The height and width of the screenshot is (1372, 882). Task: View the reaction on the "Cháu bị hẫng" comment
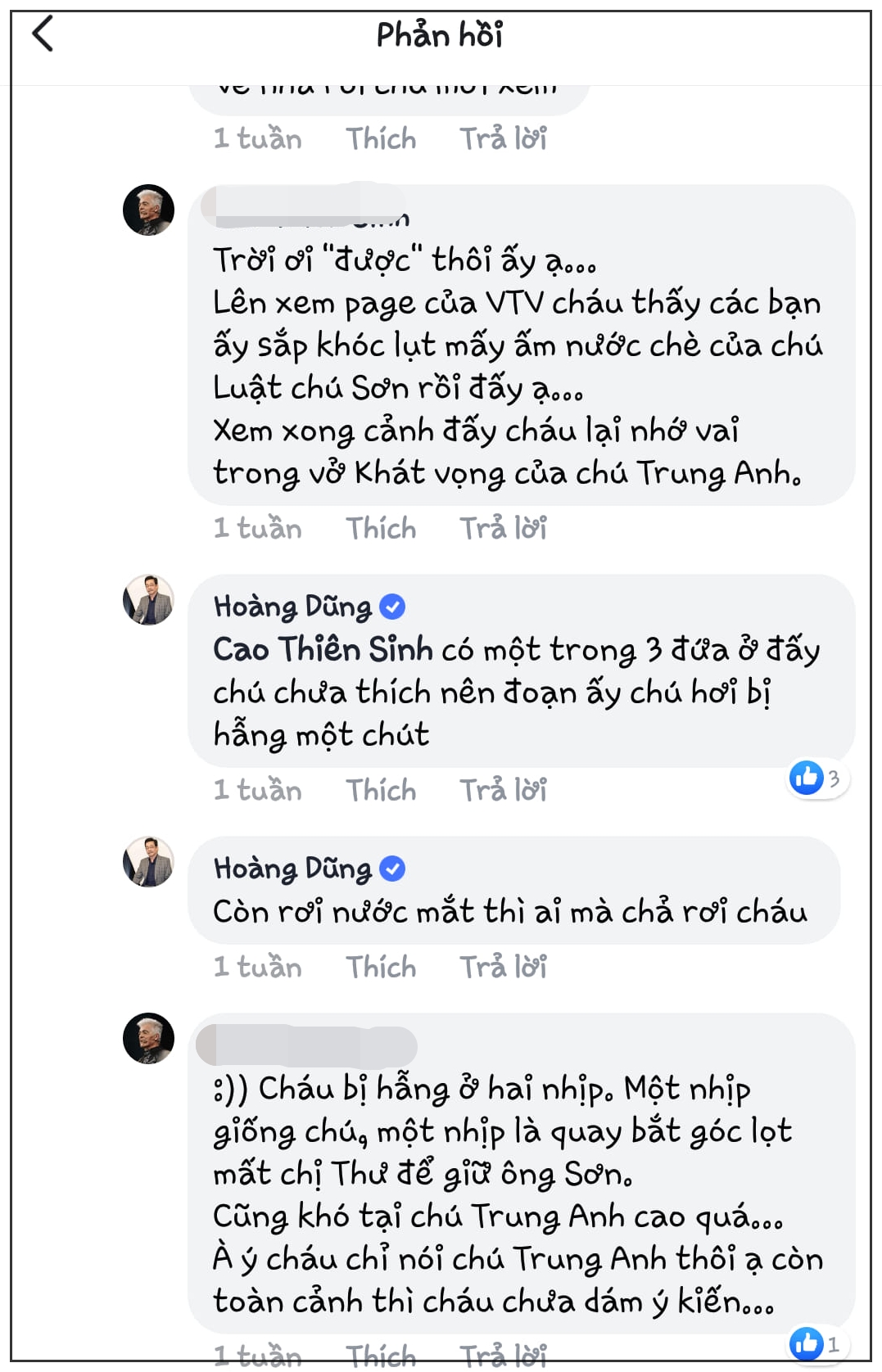pos(816,1343)
